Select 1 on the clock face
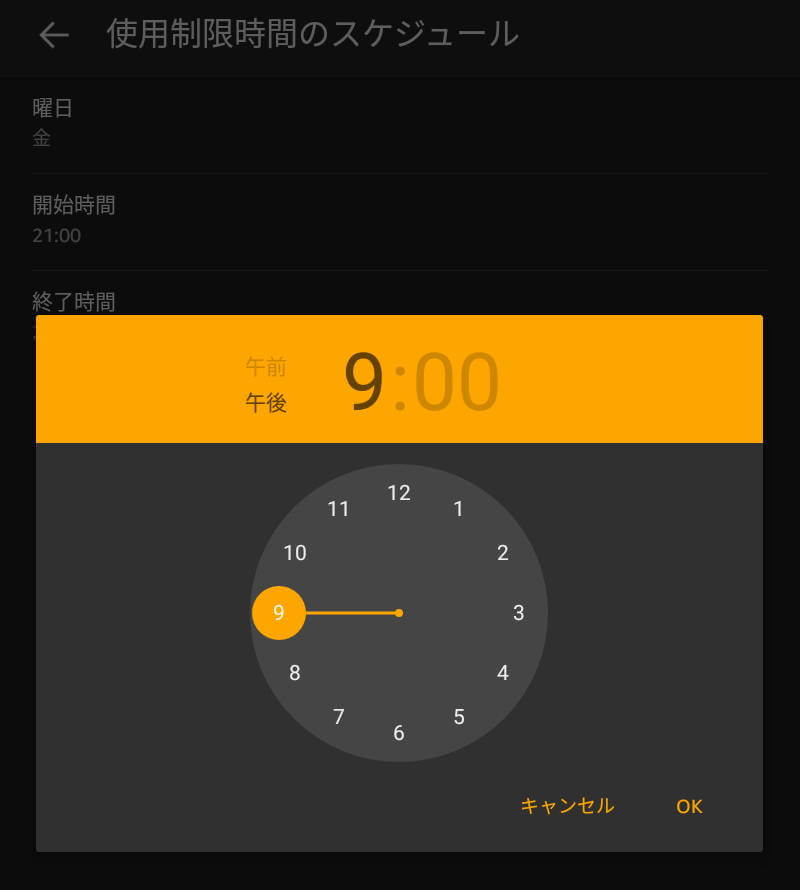This screenshot has width=800, height=890. pos(458,509)
